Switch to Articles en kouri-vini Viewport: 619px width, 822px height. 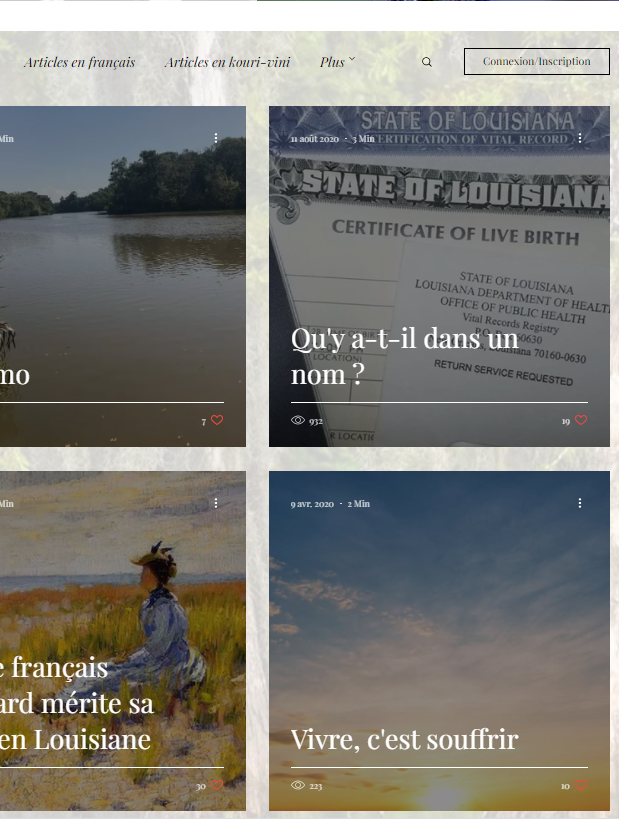click(x=227, y=62)
